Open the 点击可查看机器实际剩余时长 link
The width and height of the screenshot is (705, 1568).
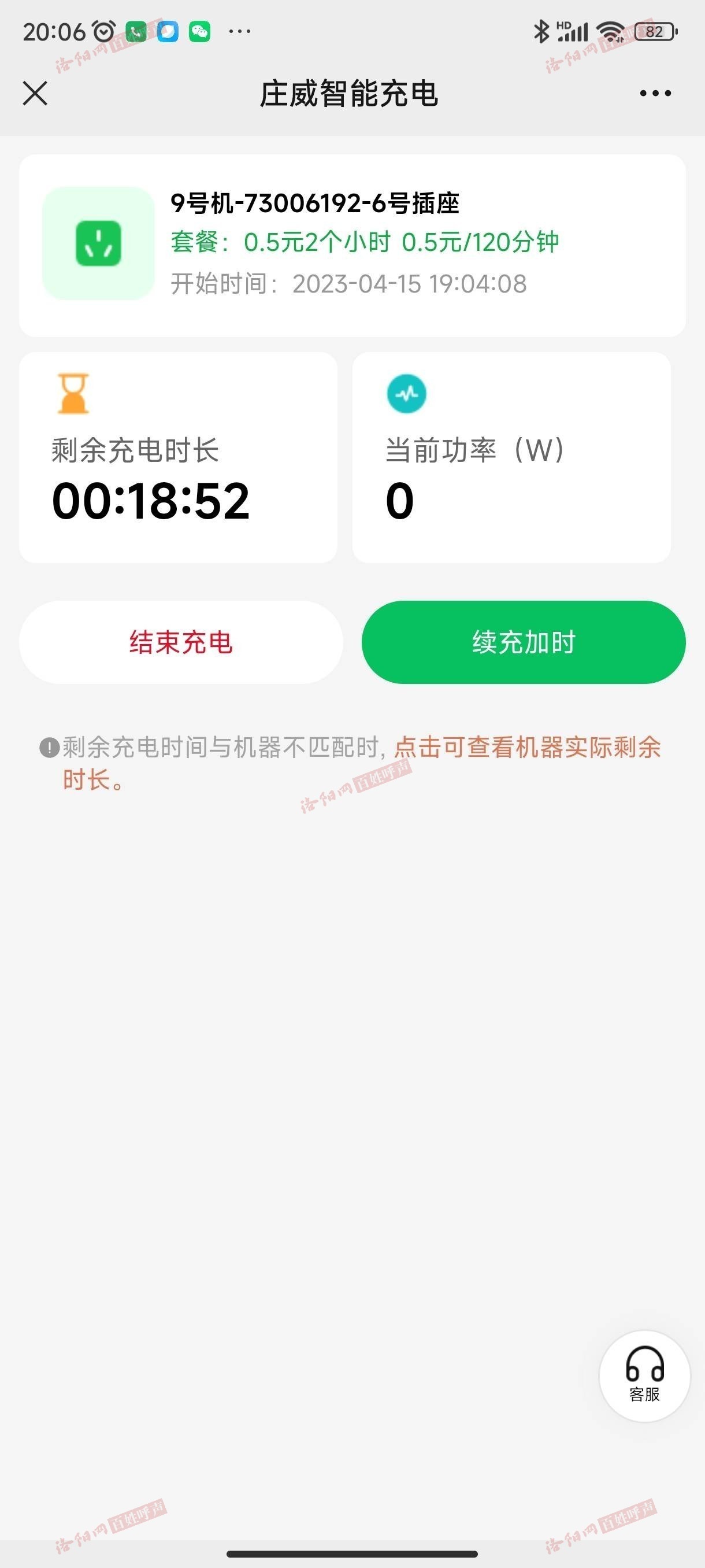click(362, 763)
